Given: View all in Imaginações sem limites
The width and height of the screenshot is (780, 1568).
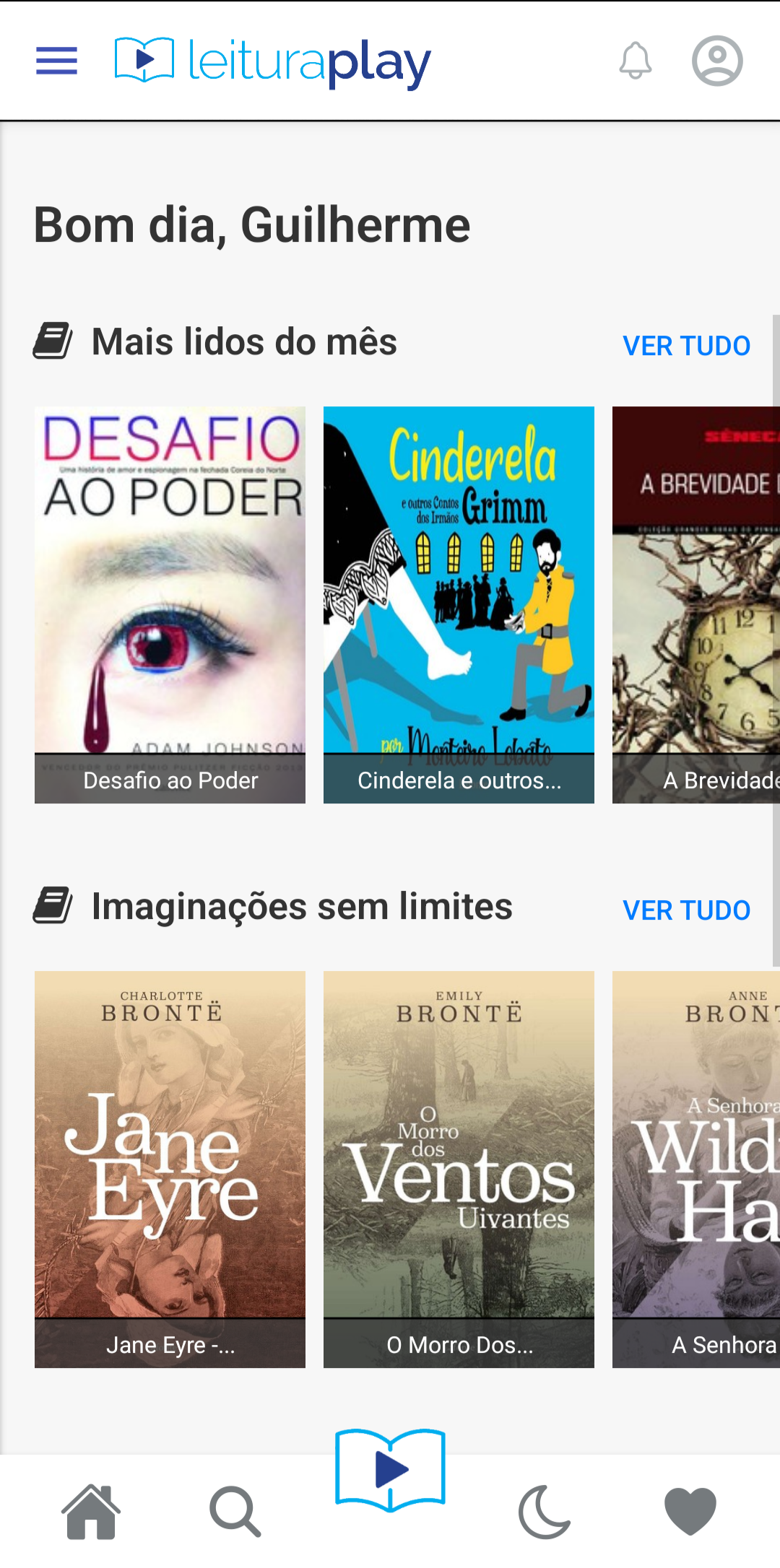Looking at the screenshot, I should coord(686,910).
